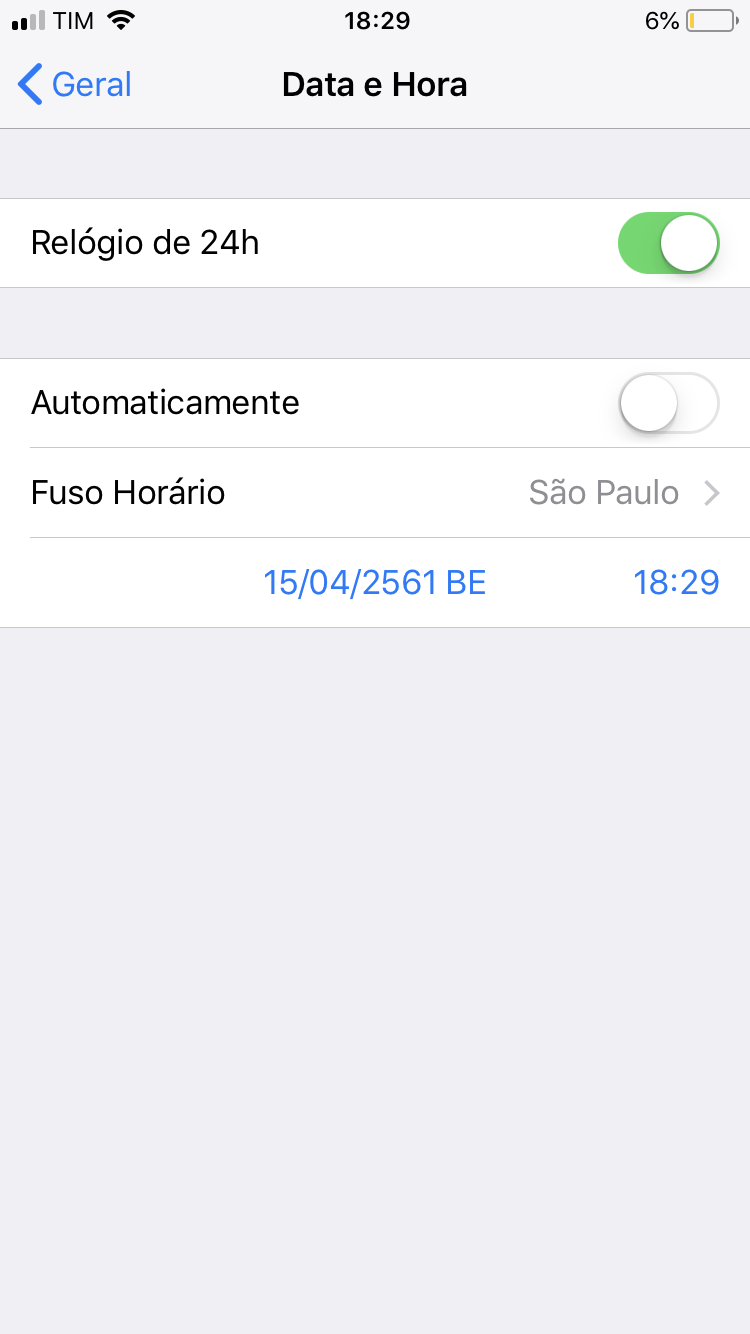Disable the Relógio de 24h switch
This screenshot has width=750, height=1334.
[668, 243]
